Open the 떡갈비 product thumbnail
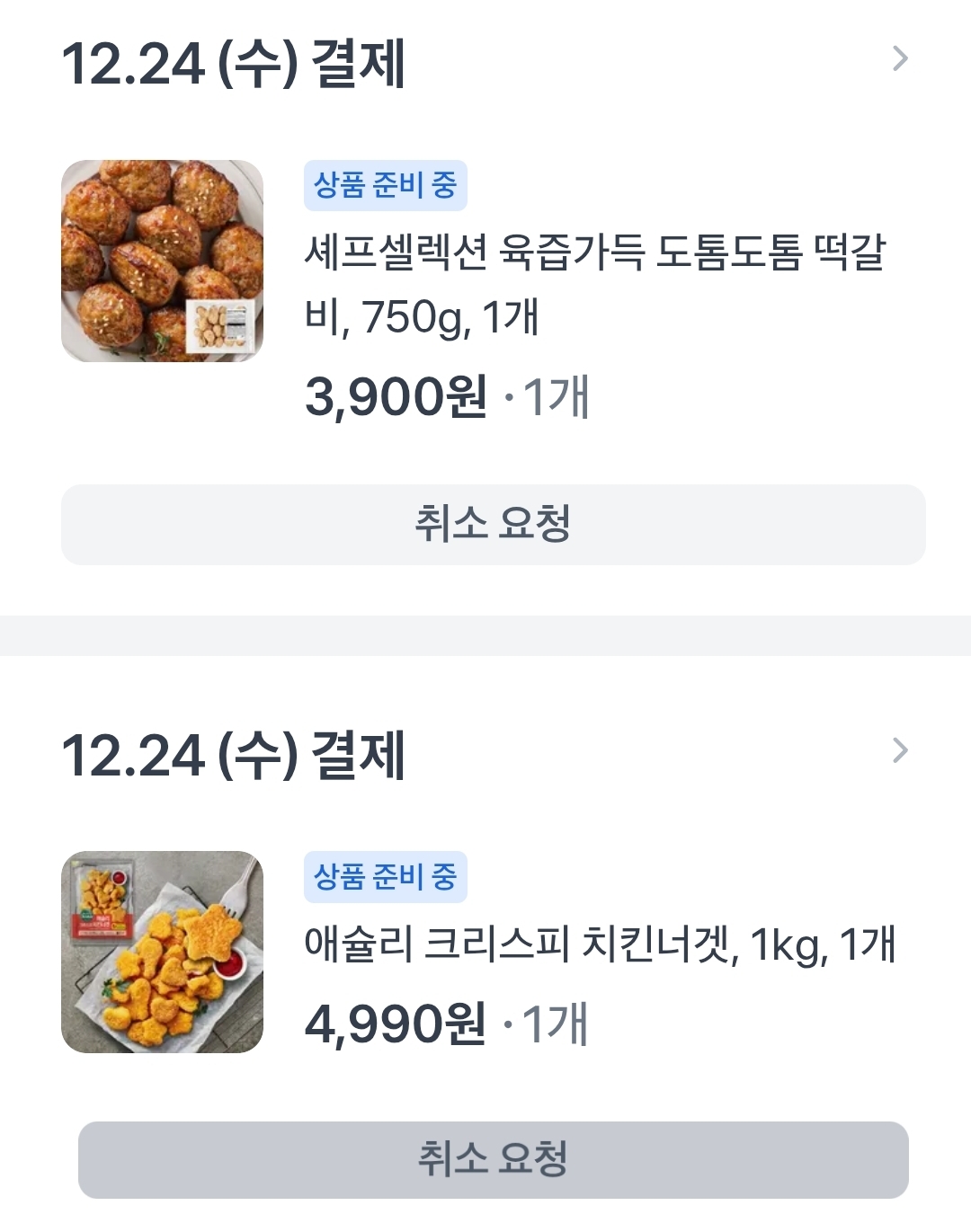This screenshot has width=971, height=1232. point(162,261)
